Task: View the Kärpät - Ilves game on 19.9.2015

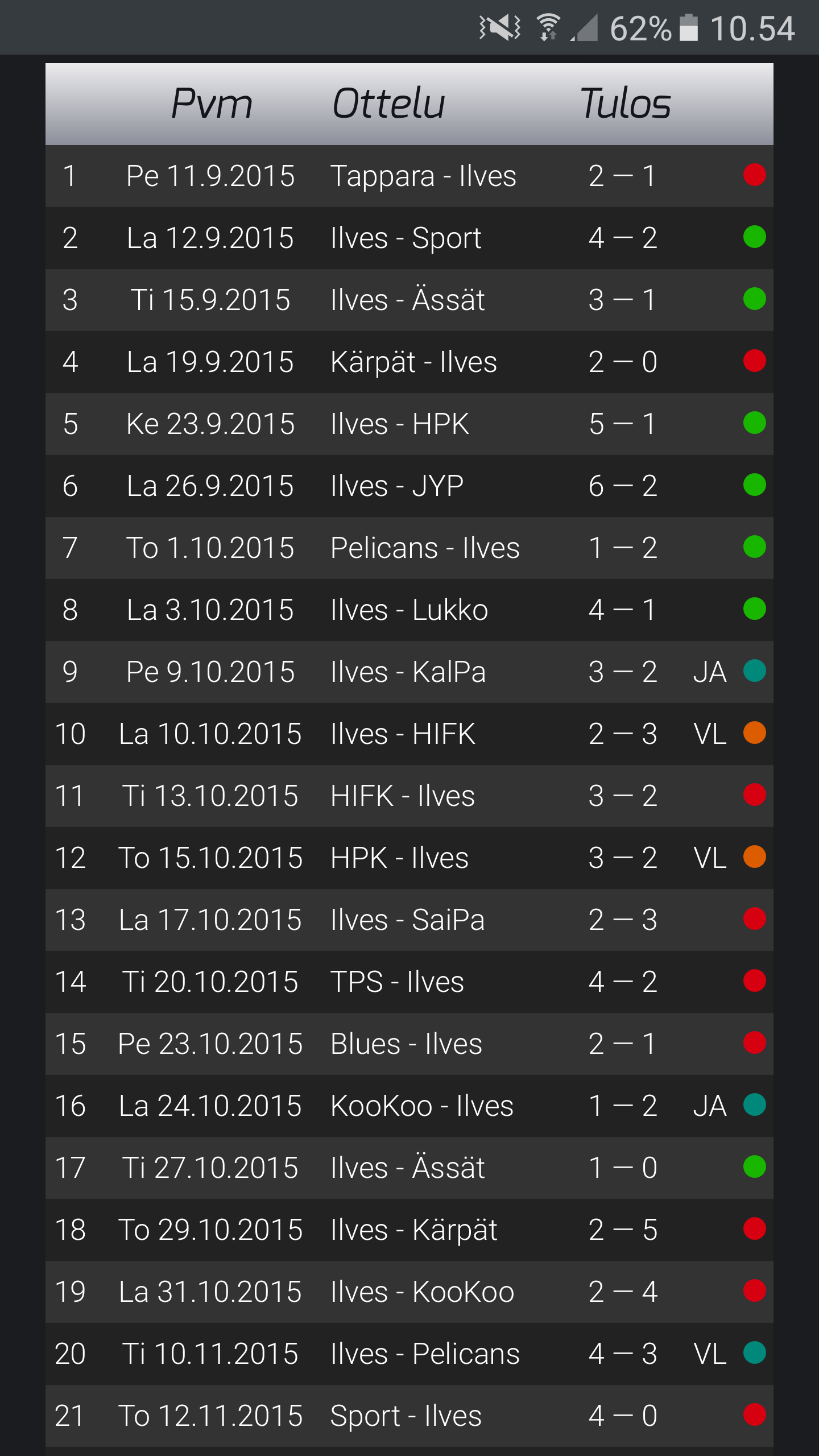Action: (x=409, y=362)
